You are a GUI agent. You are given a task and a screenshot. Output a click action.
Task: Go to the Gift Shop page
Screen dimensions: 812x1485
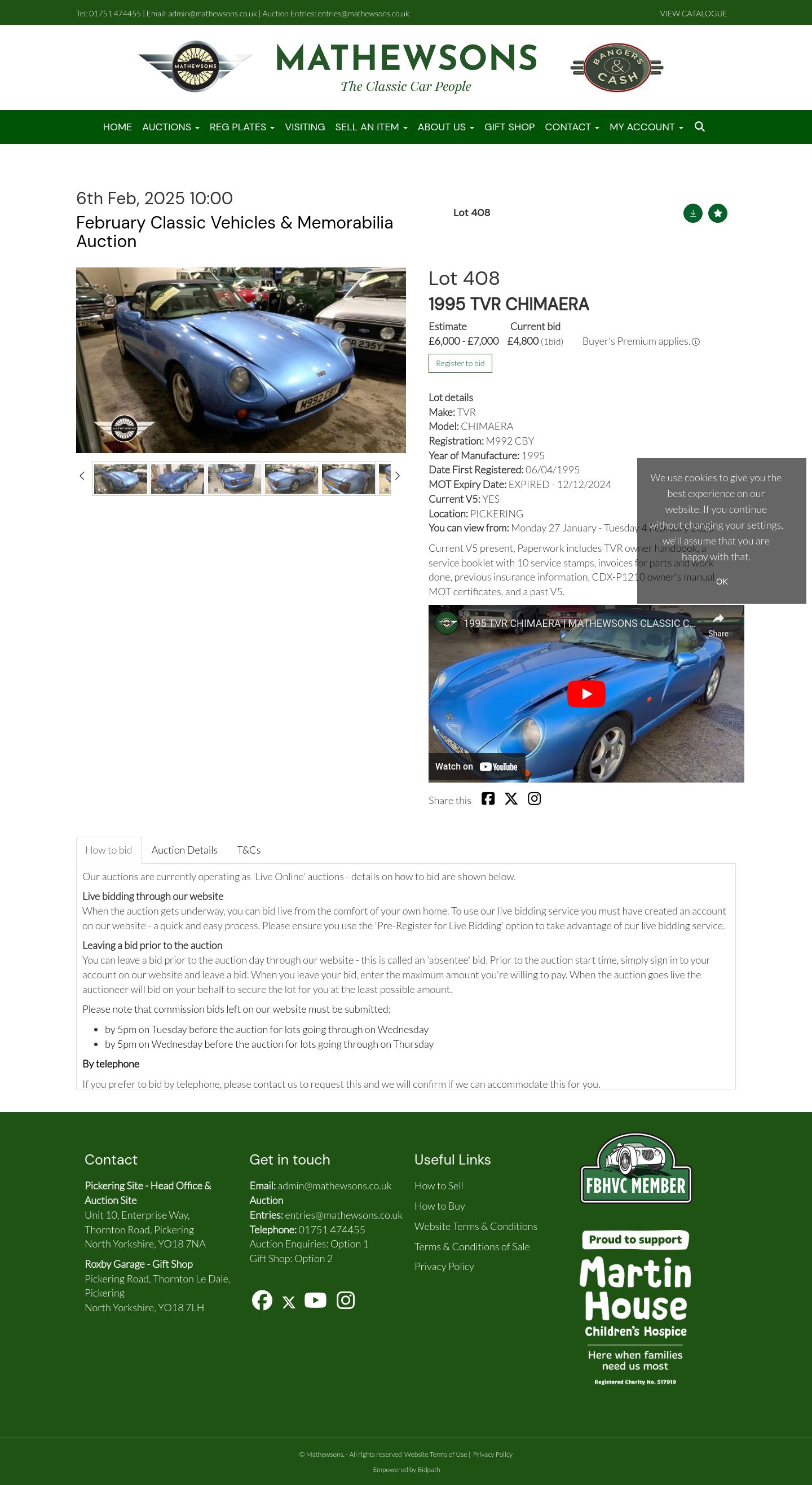tap(509, 127)
